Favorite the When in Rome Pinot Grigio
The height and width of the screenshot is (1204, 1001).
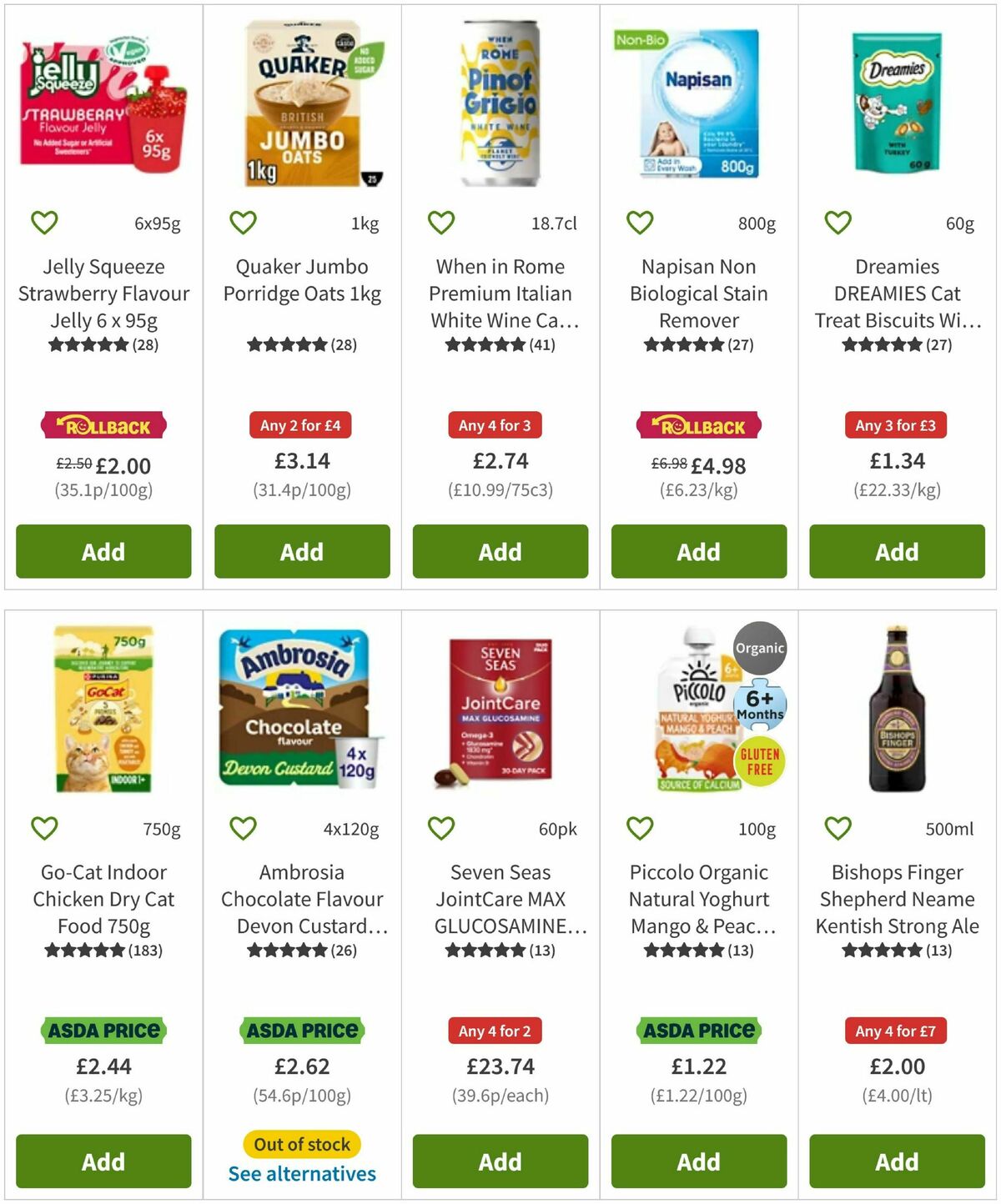tap(440, 223)
